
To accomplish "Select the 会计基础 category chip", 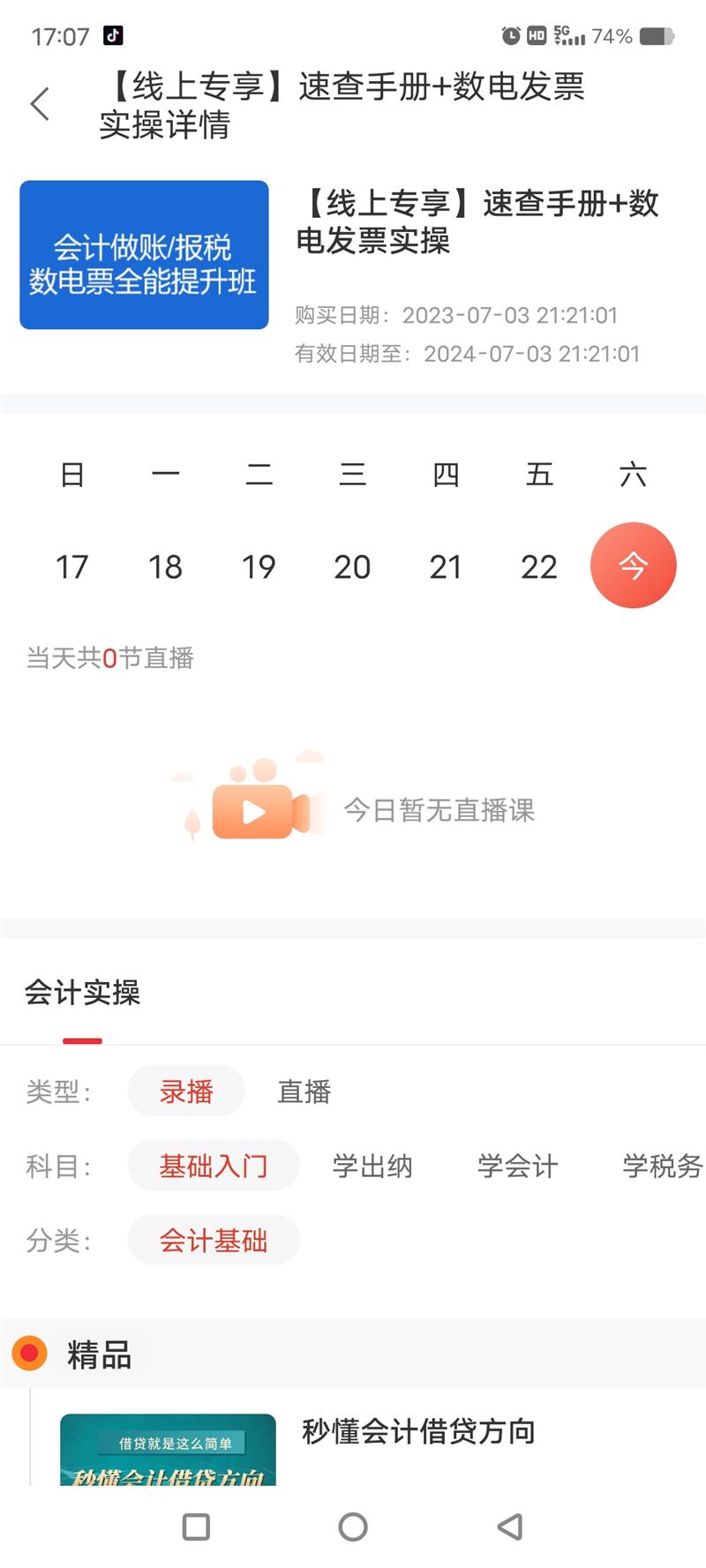I will click(x=214, y=1241).
